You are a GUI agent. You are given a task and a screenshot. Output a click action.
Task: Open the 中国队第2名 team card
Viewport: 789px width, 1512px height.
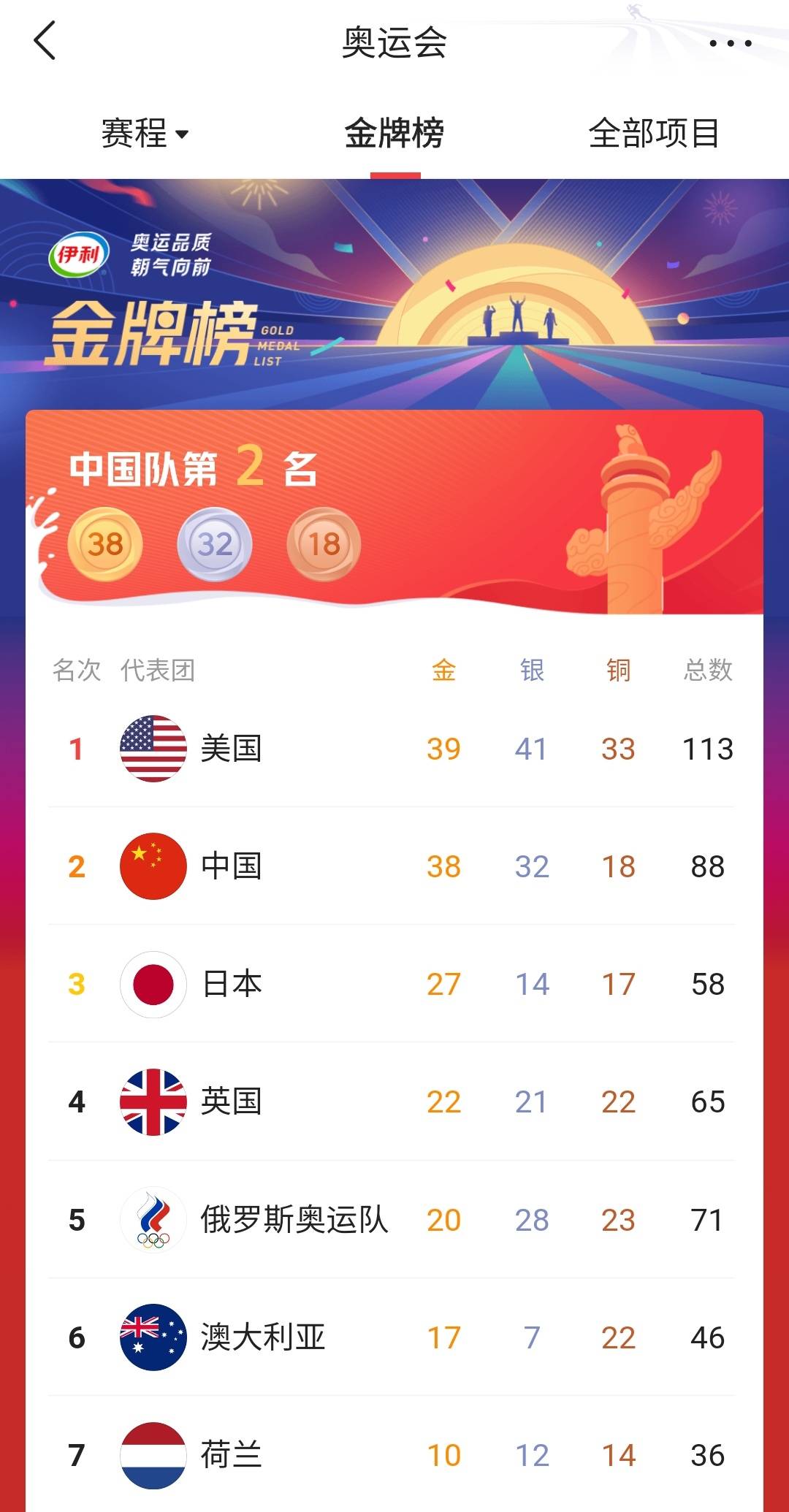[394, 512]
